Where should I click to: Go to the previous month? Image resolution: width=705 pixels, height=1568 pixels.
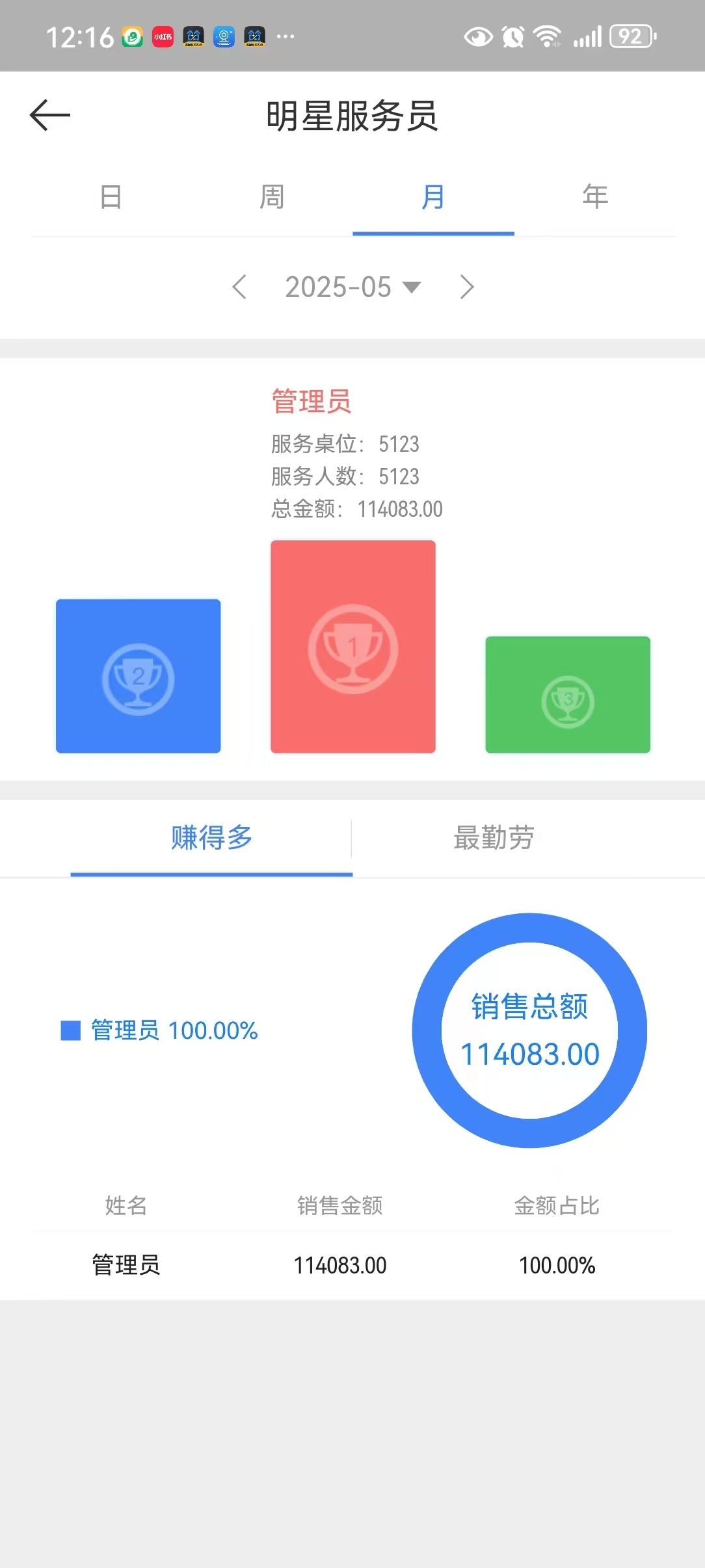(239, 287)
